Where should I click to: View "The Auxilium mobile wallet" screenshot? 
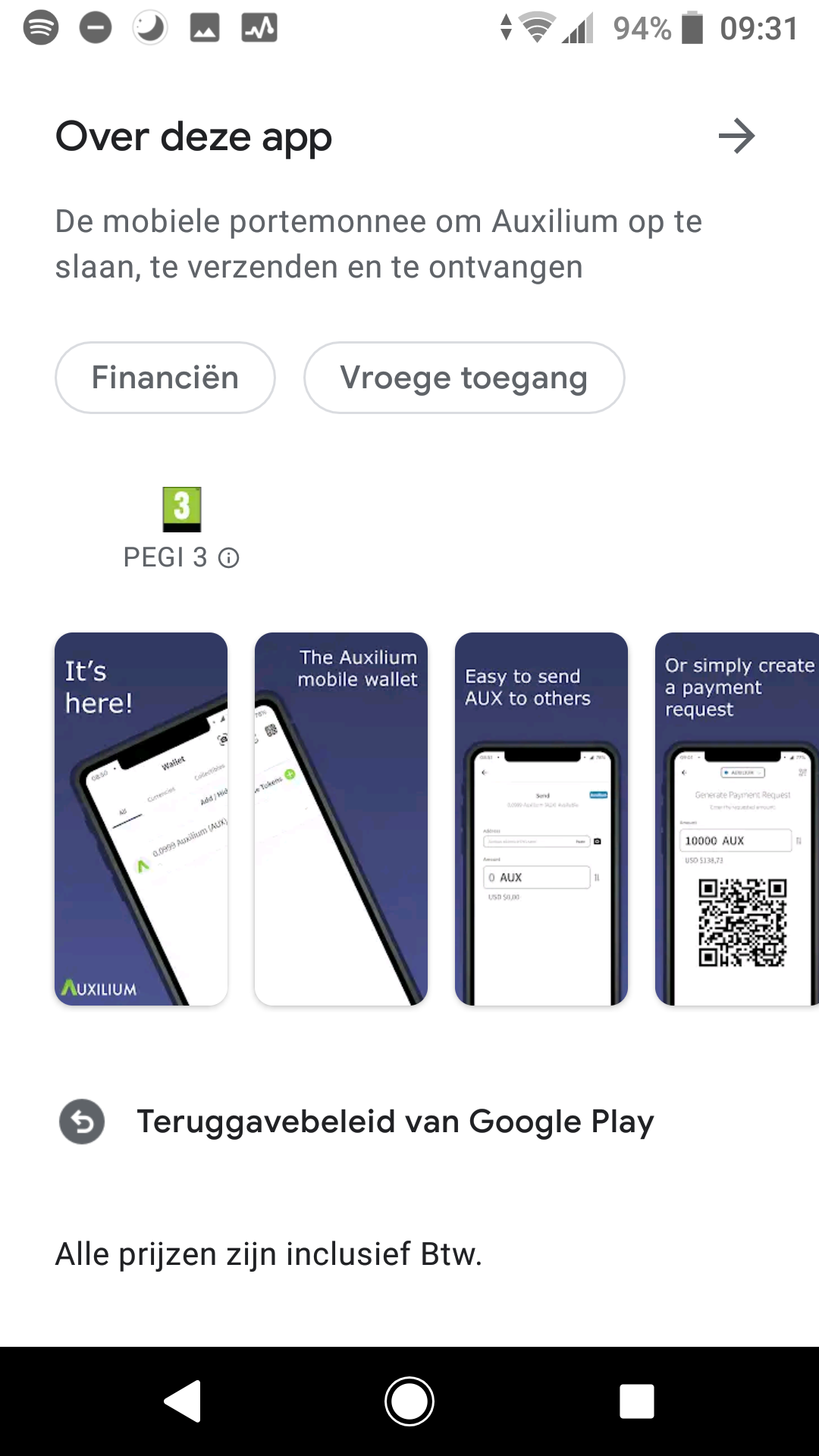[x=341, y=819]
